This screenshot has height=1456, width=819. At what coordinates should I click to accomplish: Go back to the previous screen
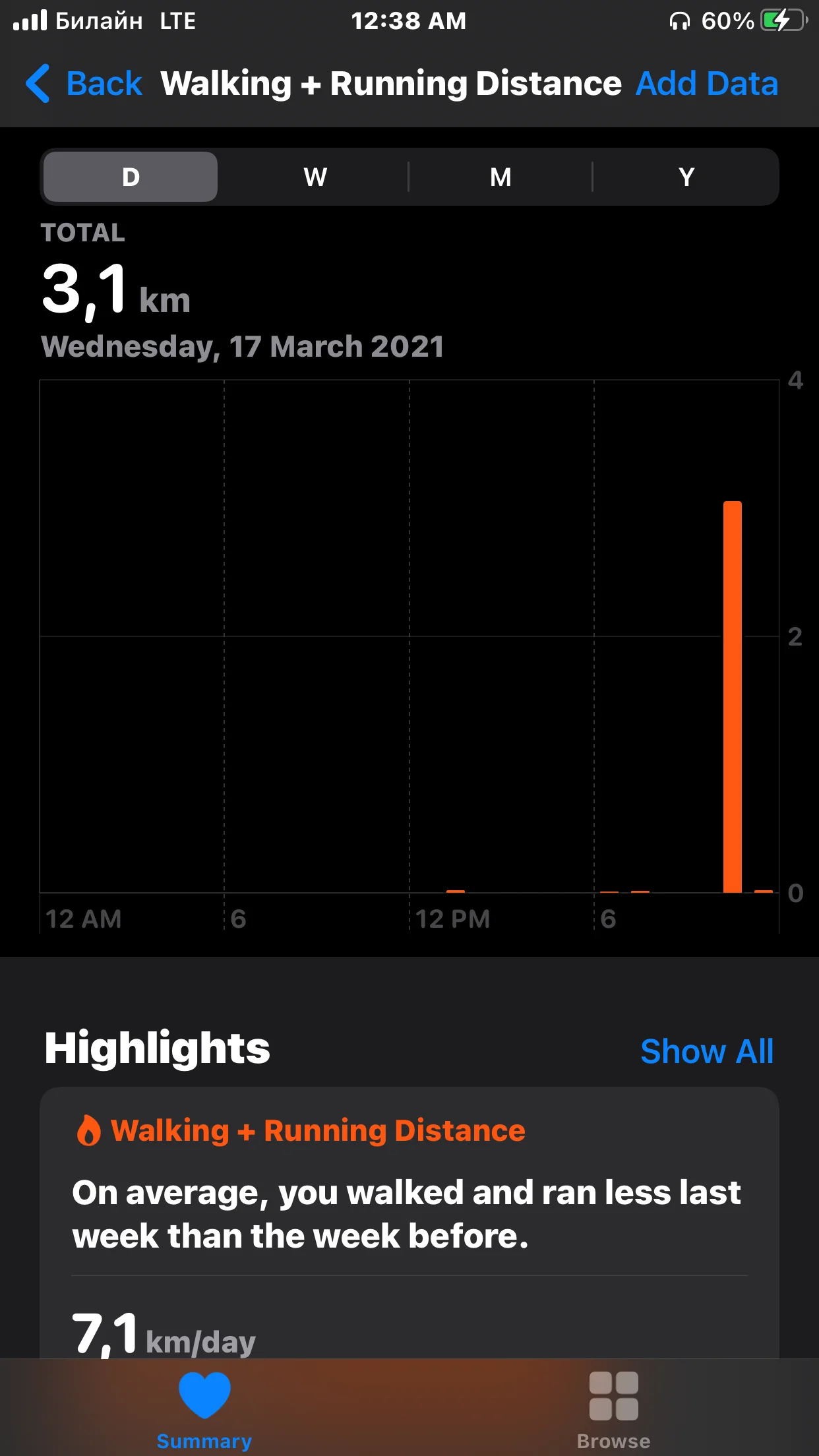click(x=84, y=84)
